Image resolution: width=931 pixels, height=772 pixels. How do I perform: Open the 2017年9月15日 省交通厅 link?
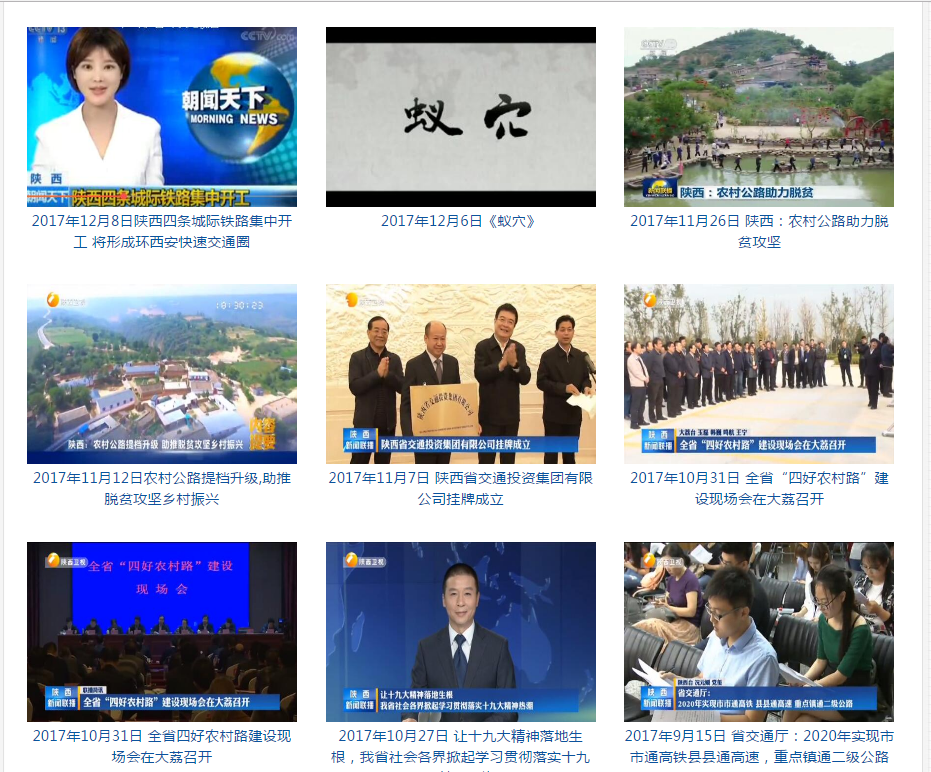(758, 746)
